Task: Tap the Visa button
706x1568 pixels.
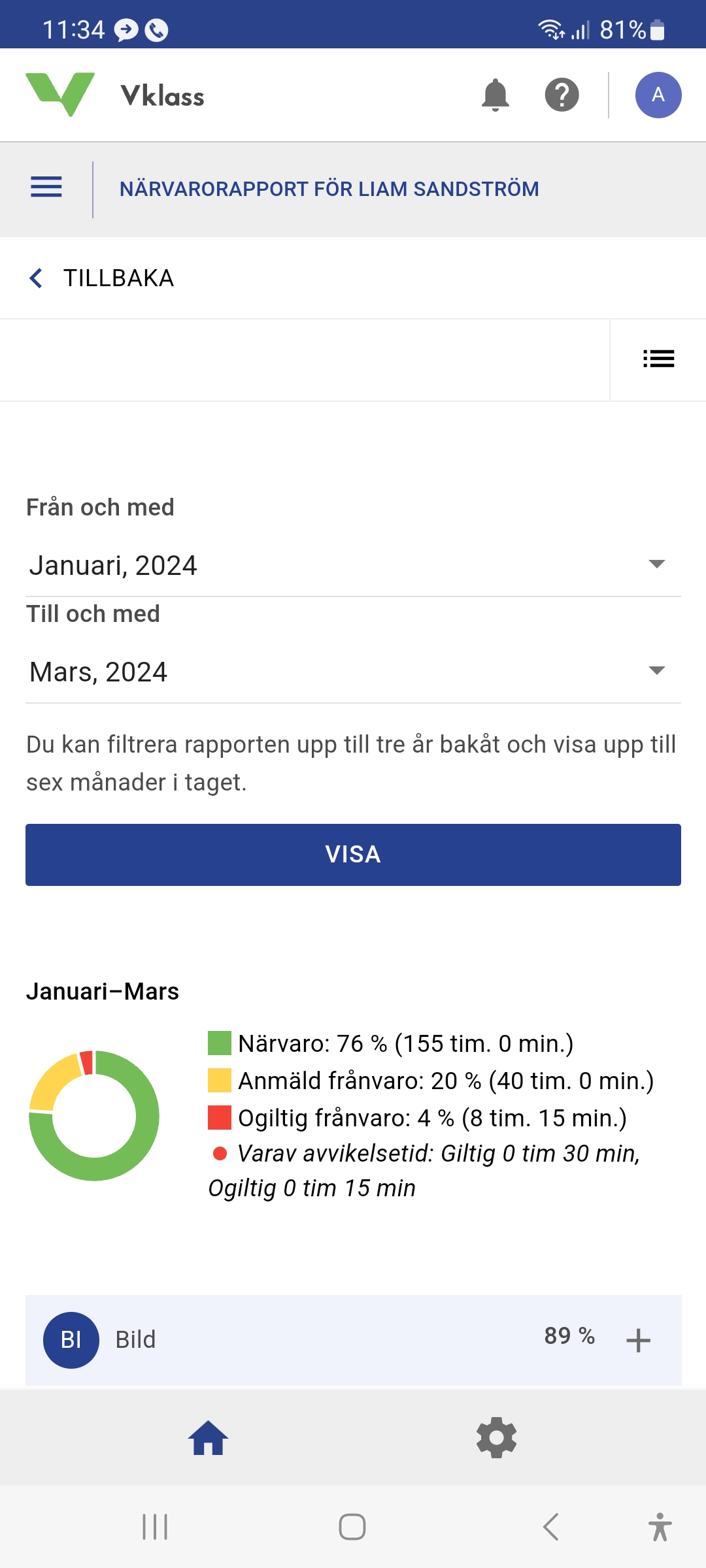Action: pos(353,855)
